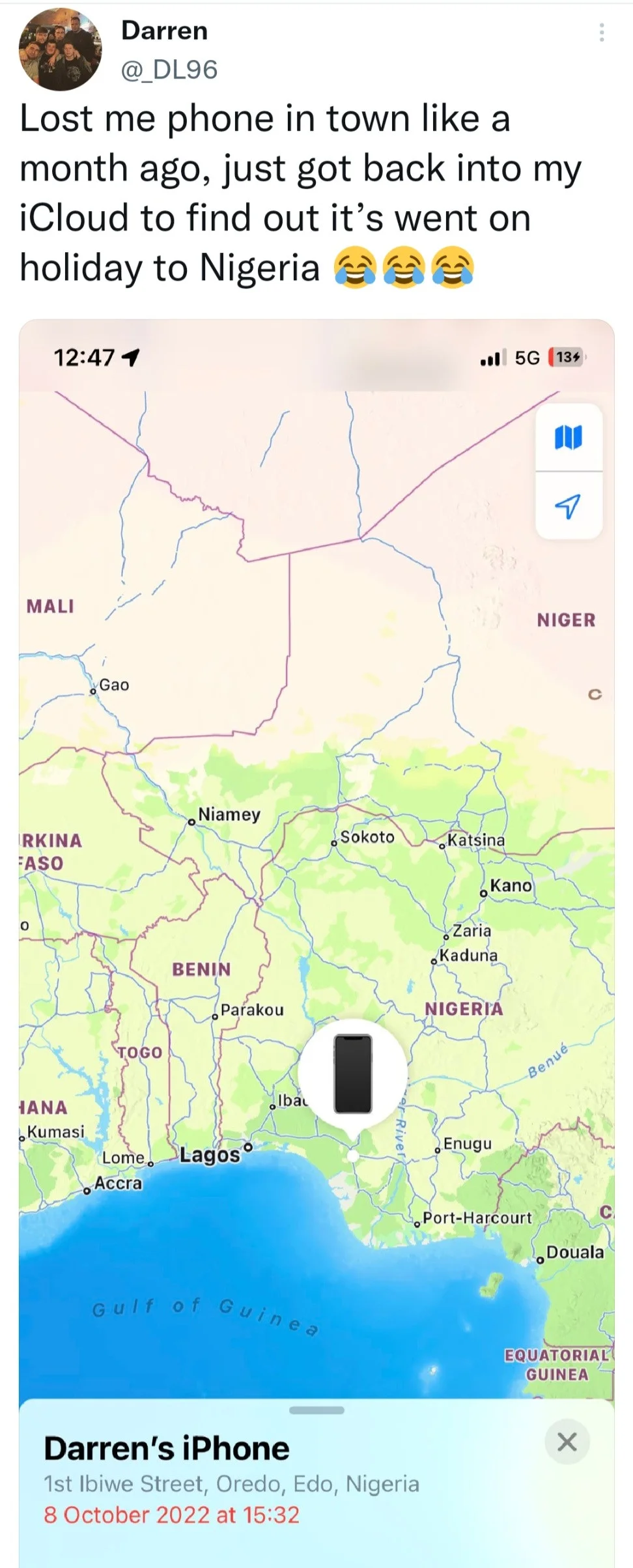
Task: Visit the @_DL96 profile from the name
Action: 164,31
